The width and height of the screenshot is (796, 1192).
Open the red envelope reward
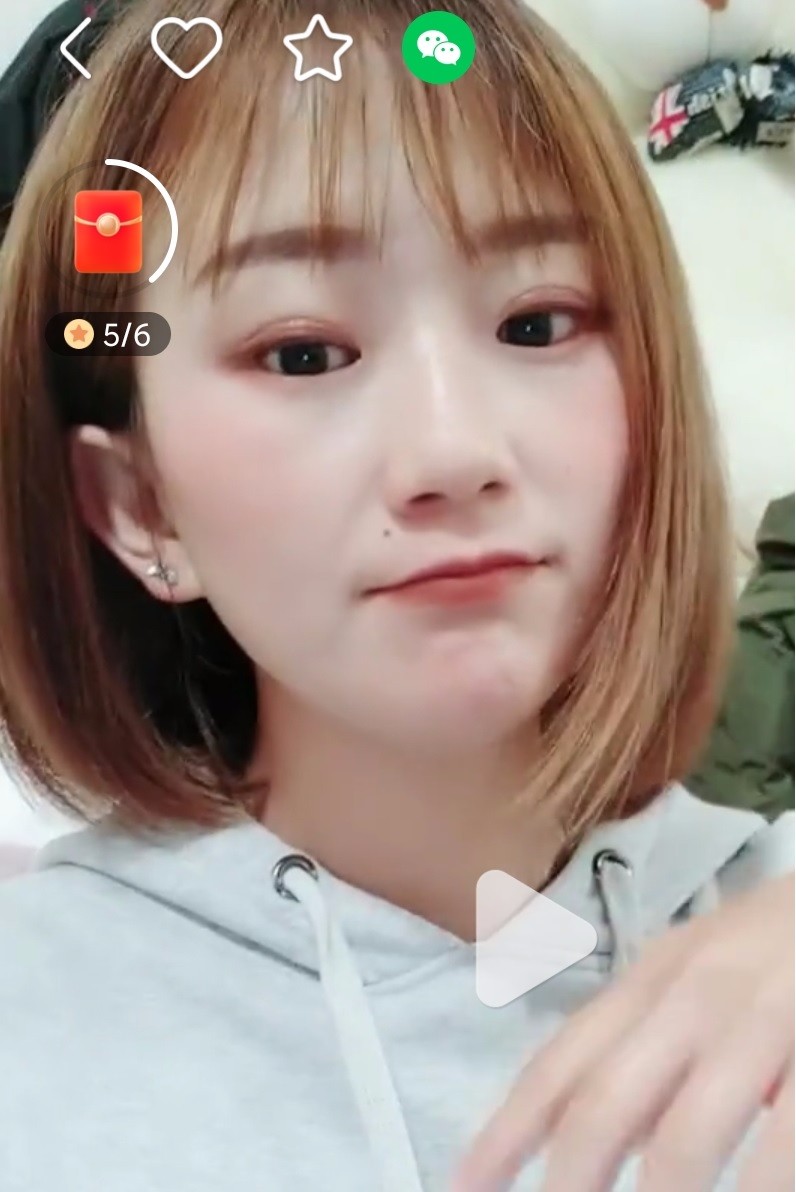[x=108, y=232]
